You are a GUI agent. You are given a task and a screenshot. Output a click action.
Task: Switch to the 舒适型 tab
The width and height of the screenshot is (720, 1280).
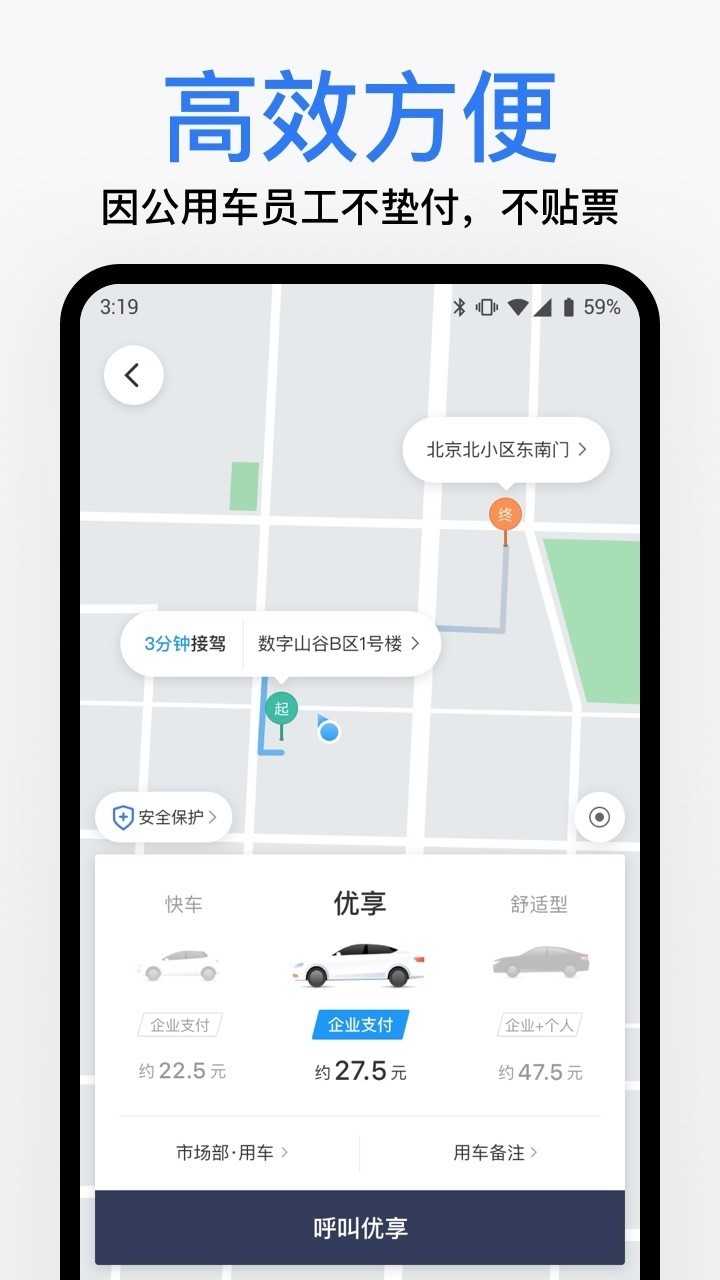(540, 903)
